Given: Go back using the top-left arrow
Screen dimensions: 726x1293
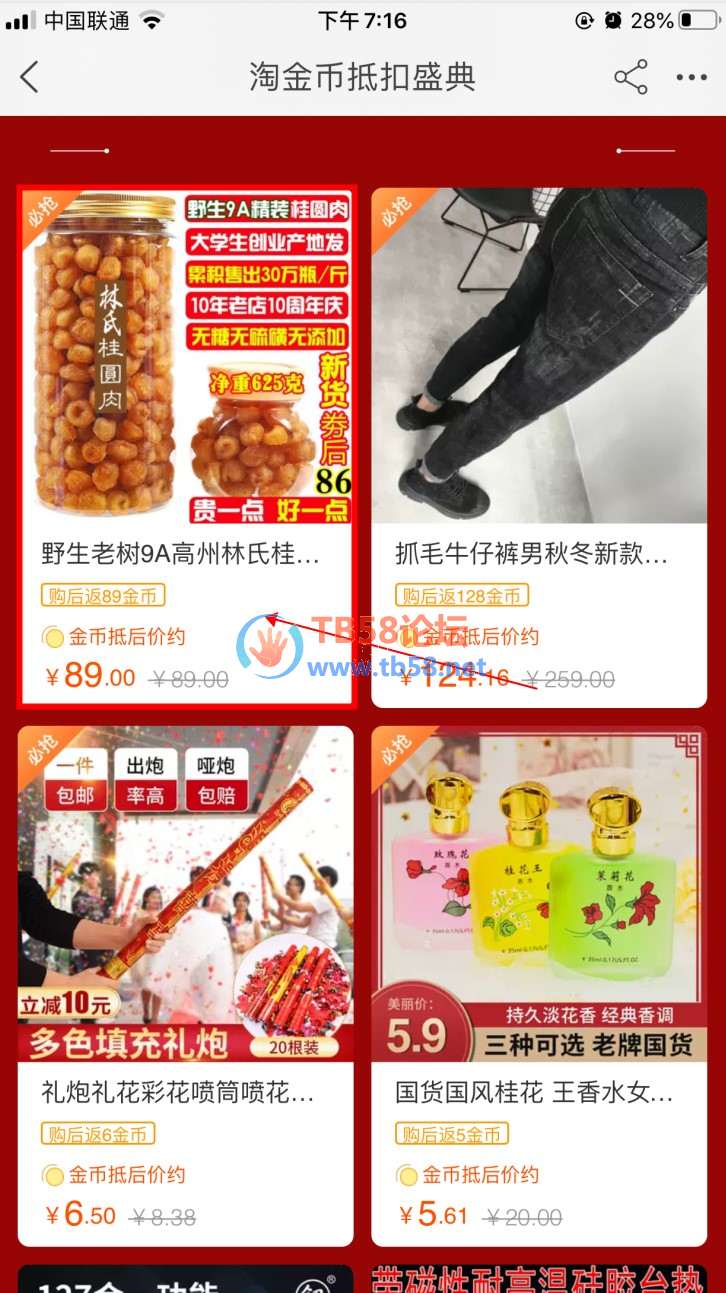Looking at the screenshot, I should (x=30, y=77).
